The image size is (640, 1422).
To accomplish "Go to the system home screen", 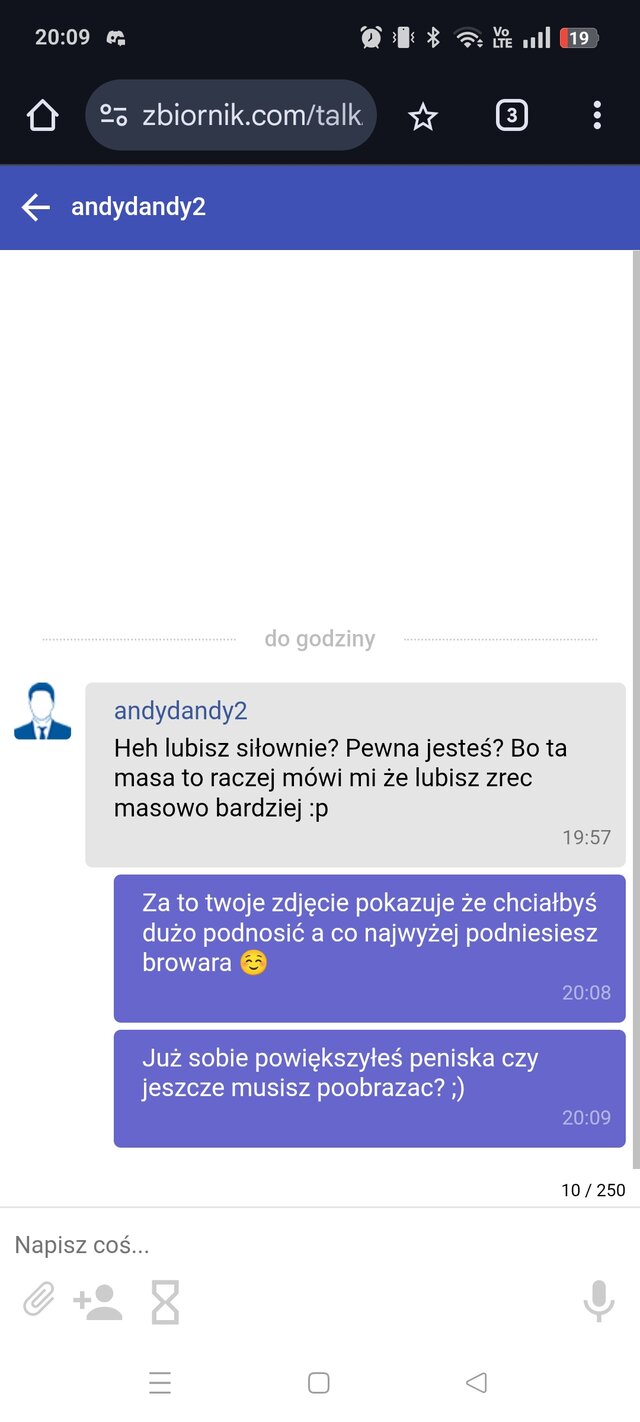I will tap(319, 1383).
